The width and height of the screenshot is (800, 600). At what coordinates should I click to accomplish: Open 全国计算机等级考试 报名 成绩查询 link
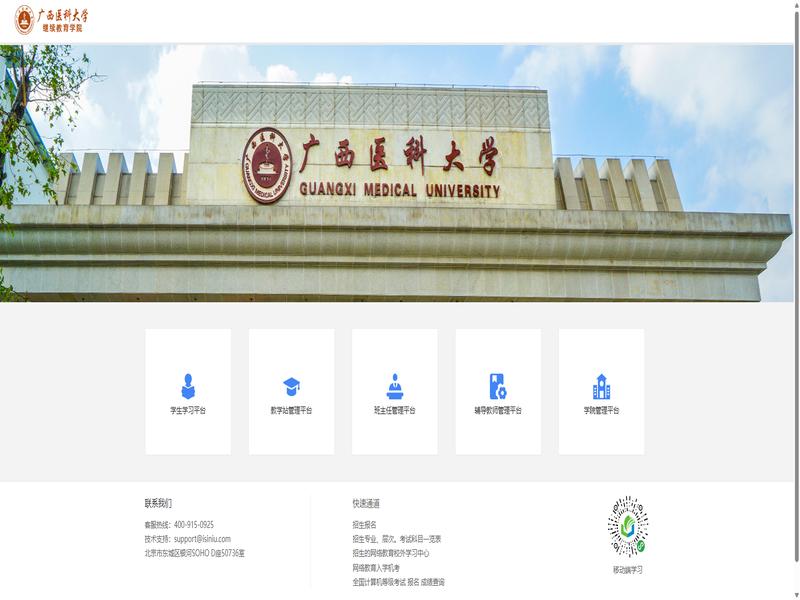(x=398, y=582)
